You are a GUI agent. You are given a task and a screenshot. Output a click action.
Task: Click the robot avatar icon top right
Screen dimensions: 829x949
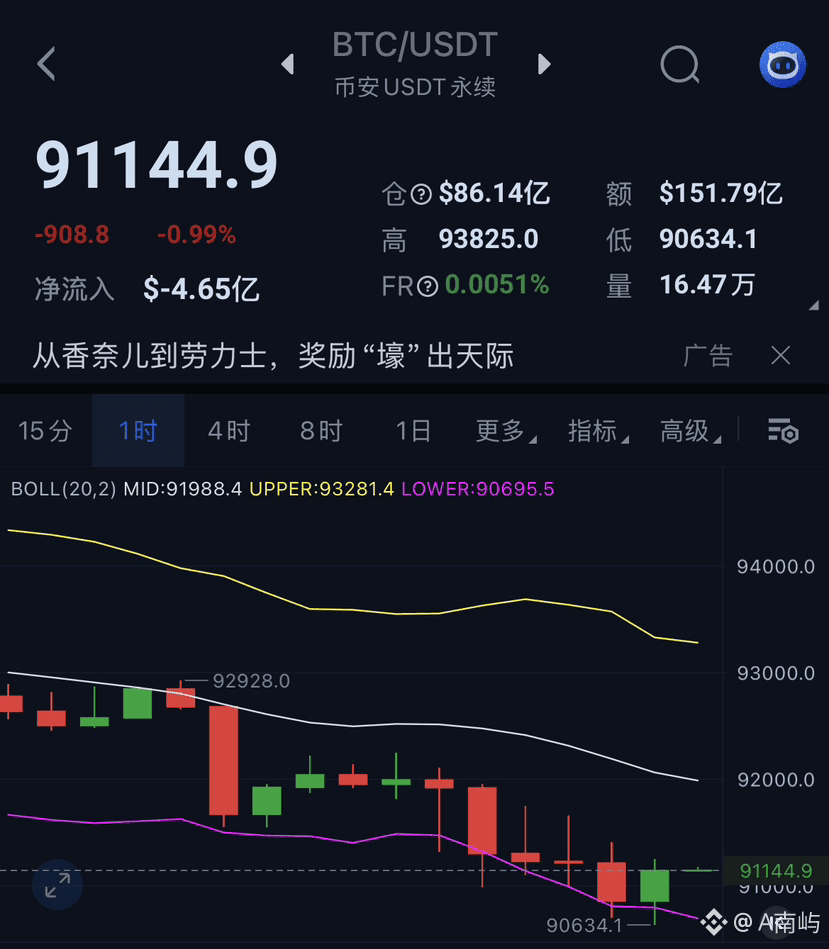tap(782, 64)
